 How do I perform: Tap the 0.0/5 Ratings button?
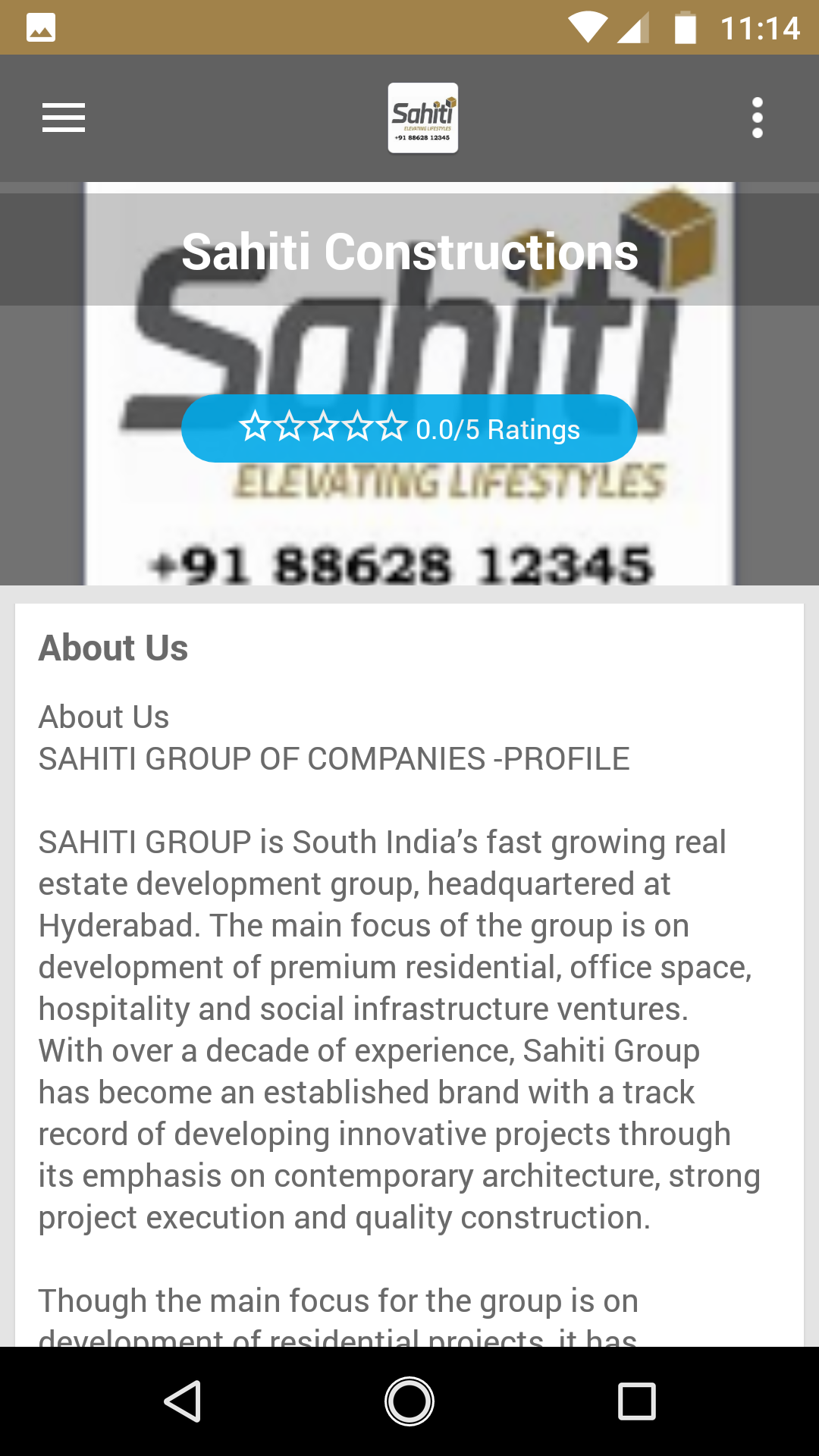pos(409,428)
